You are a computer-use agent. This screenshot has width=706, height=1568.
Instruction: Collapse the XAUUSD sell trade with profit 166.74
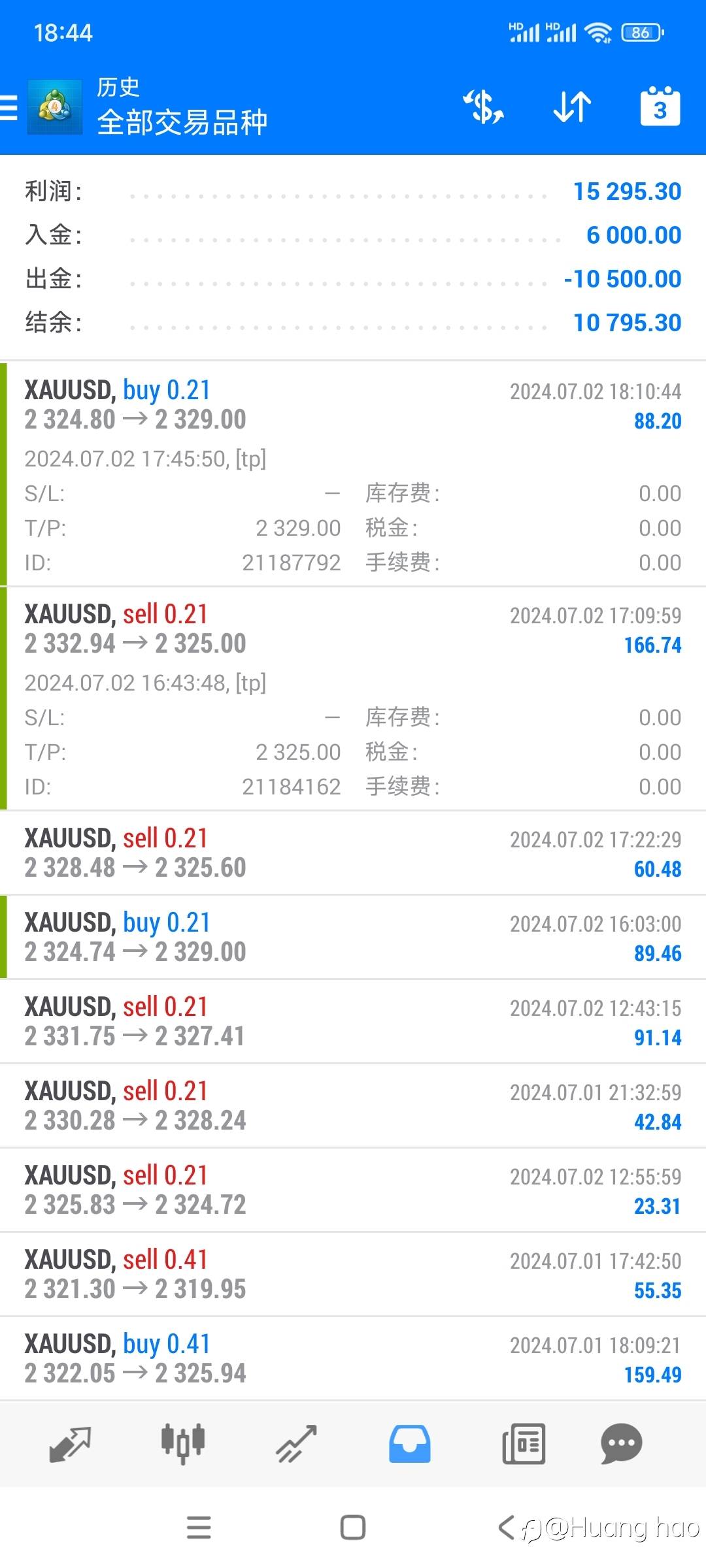click(353, 698)
